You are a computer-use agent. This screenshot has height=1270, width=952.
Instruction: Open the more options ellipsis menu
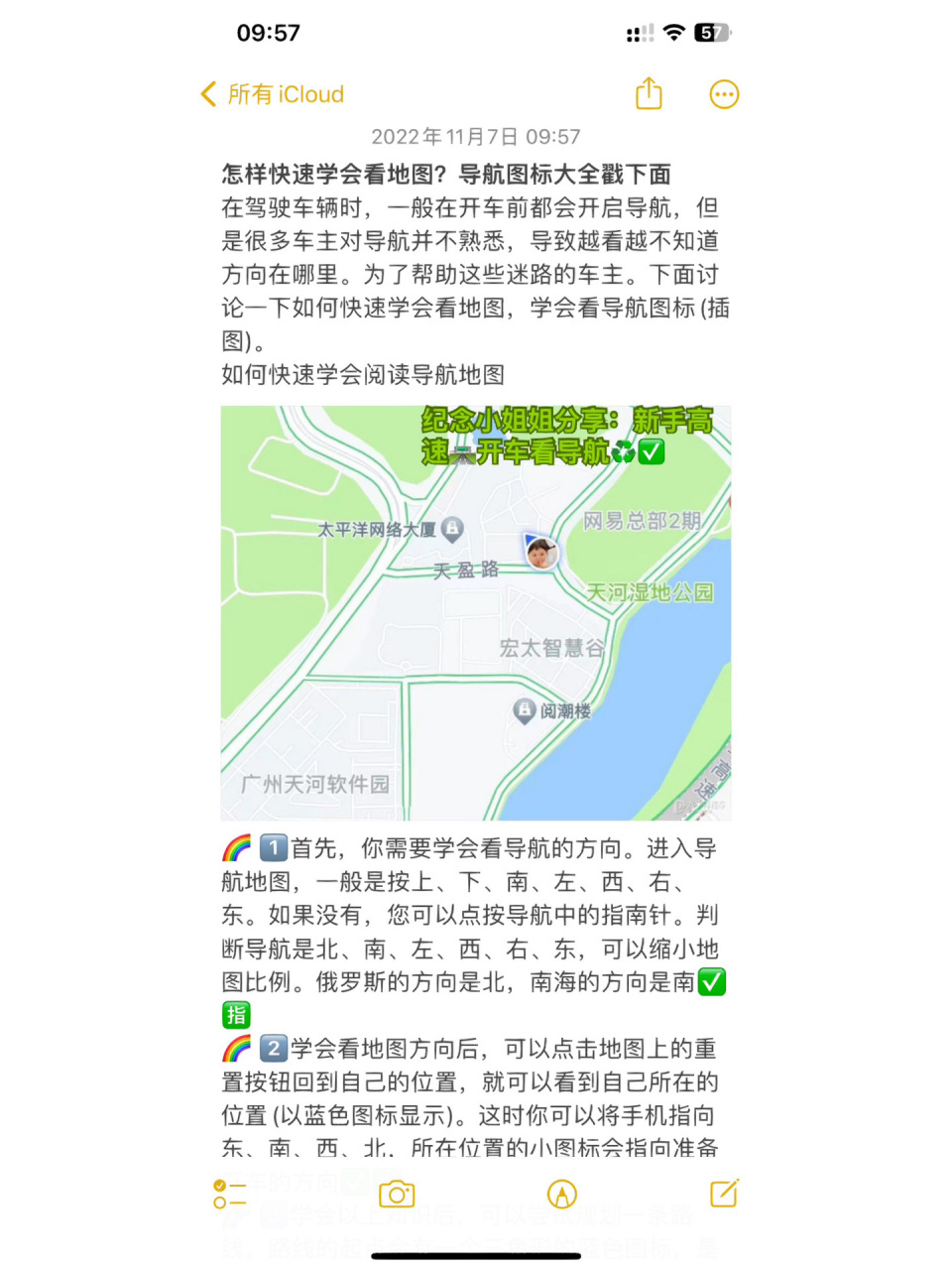point(724,93)
